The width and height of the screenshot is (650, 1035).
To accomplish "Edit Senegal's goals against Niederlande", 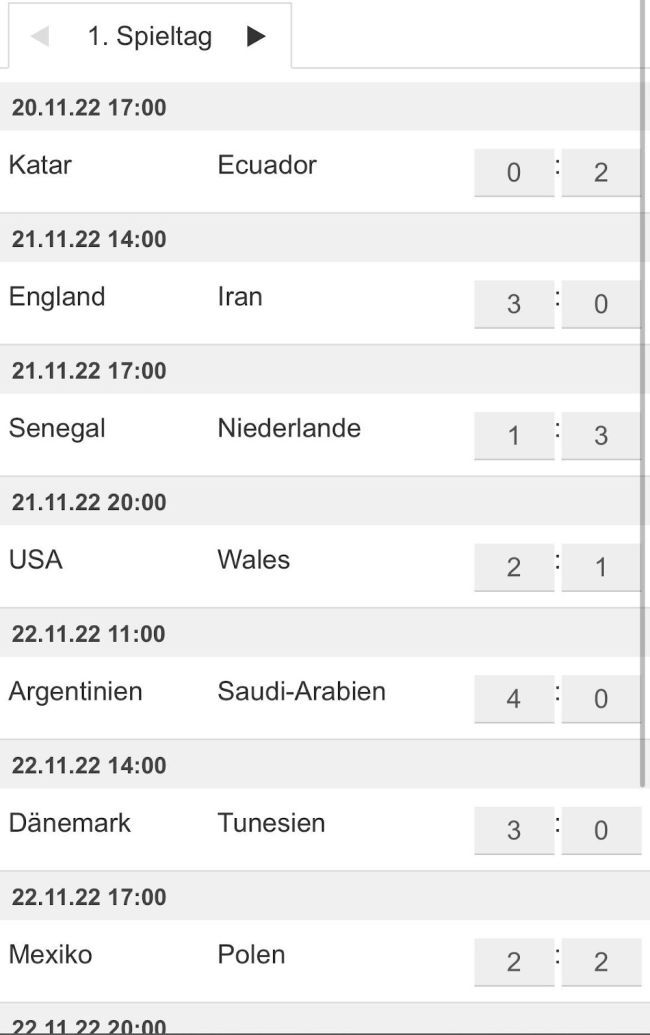I will point(513,436).
